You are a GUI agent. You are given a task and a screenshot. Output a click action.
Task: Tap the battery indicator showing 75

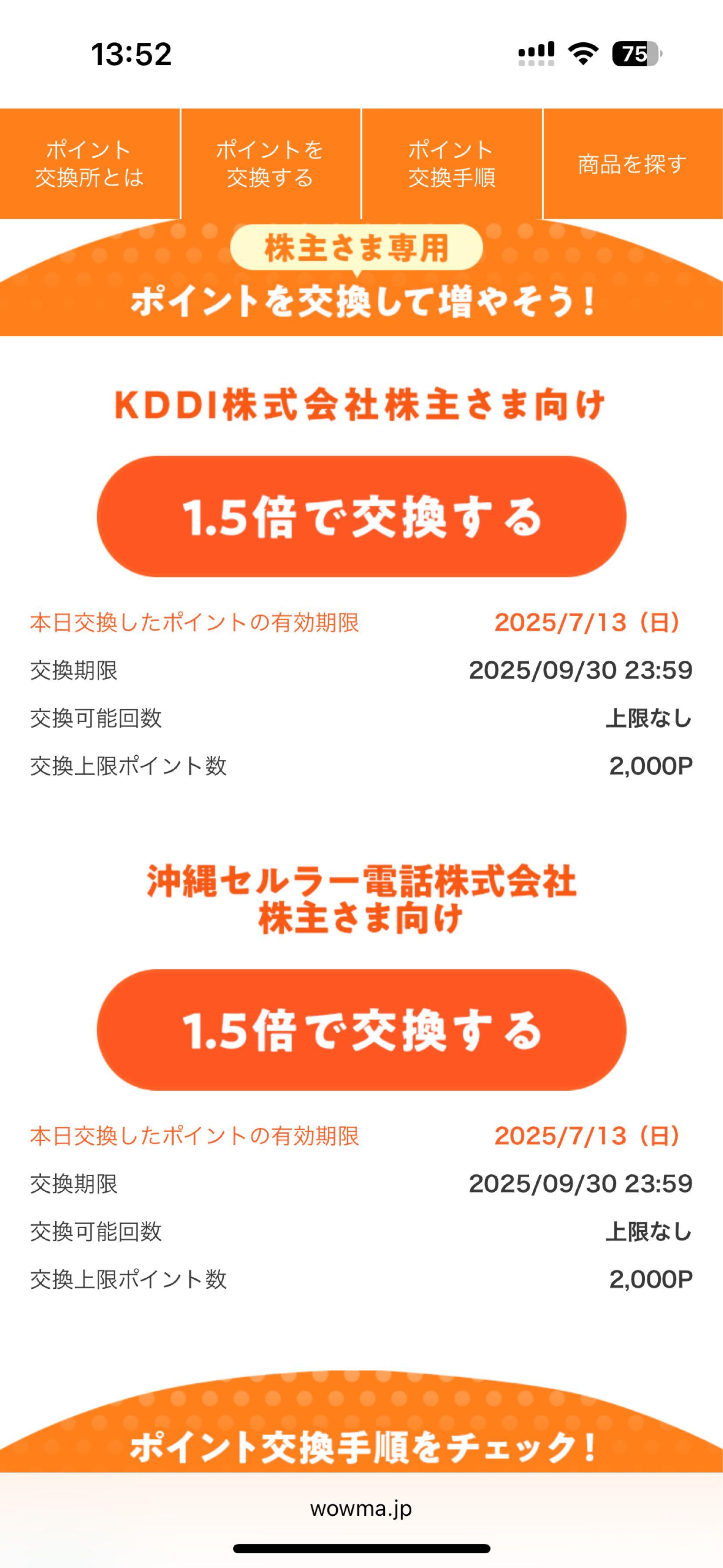pos(636,54)
